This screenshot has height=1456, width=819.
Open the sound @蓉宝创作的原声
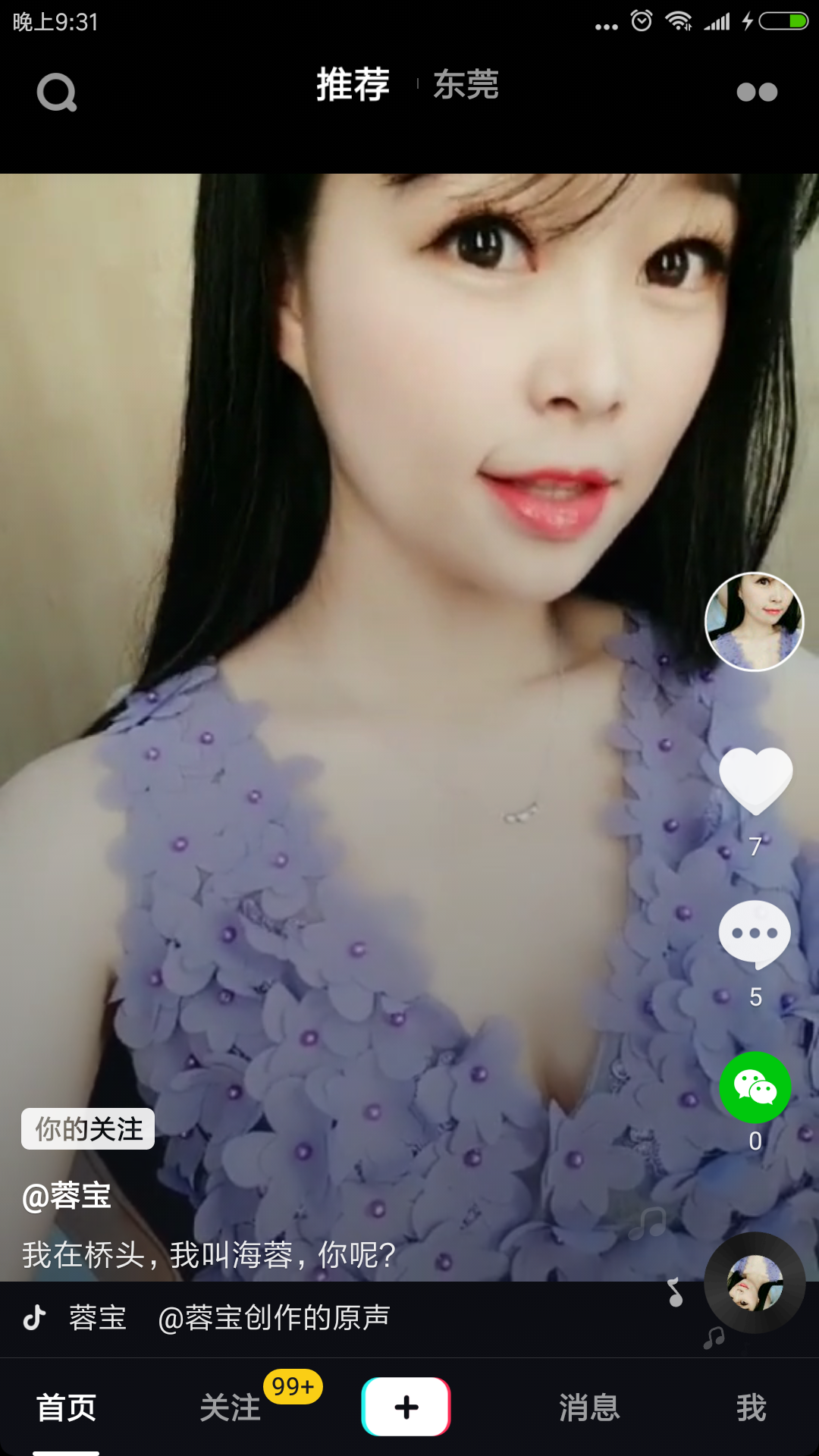(273, 1318)
